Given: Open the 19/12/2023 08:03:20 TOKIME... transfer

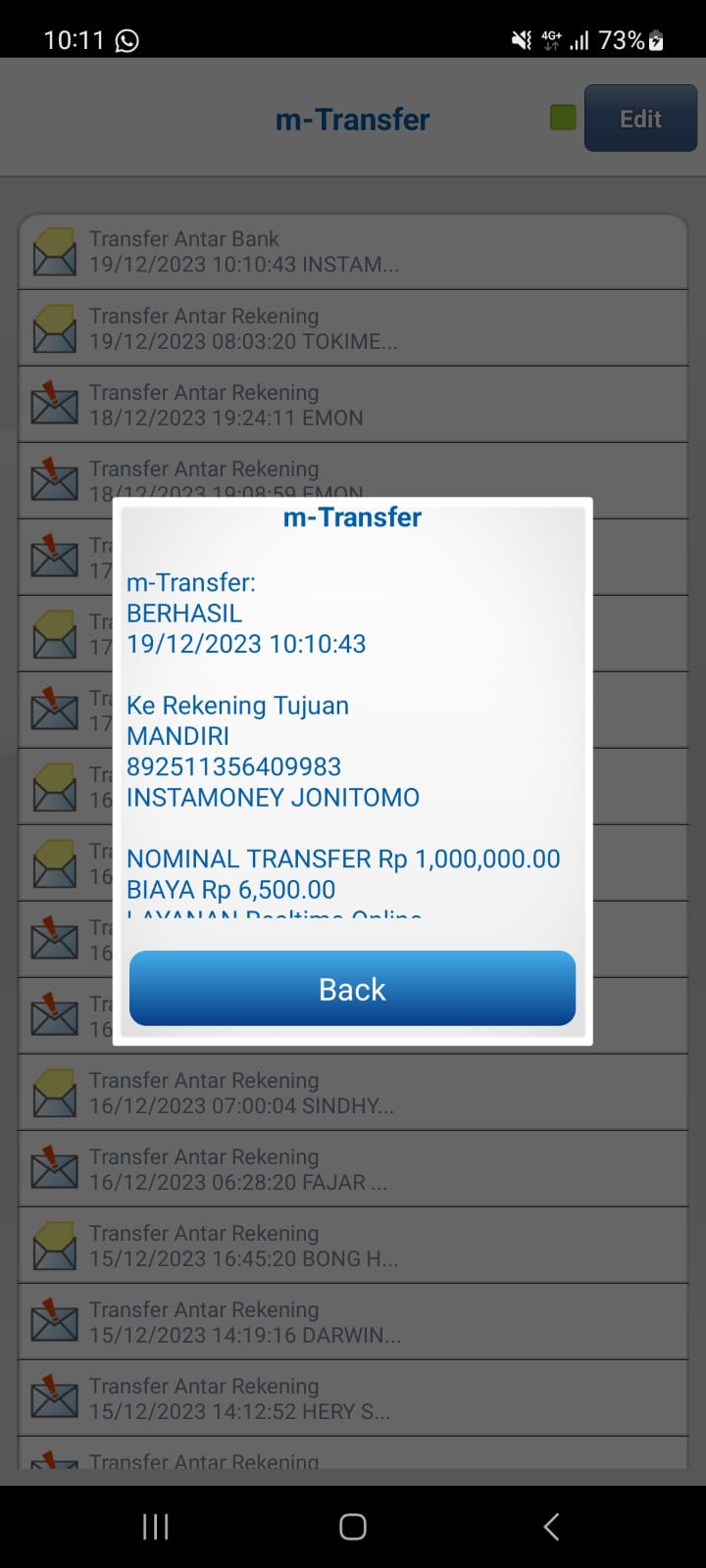Looking at the screenshot, I should [353, 328].
